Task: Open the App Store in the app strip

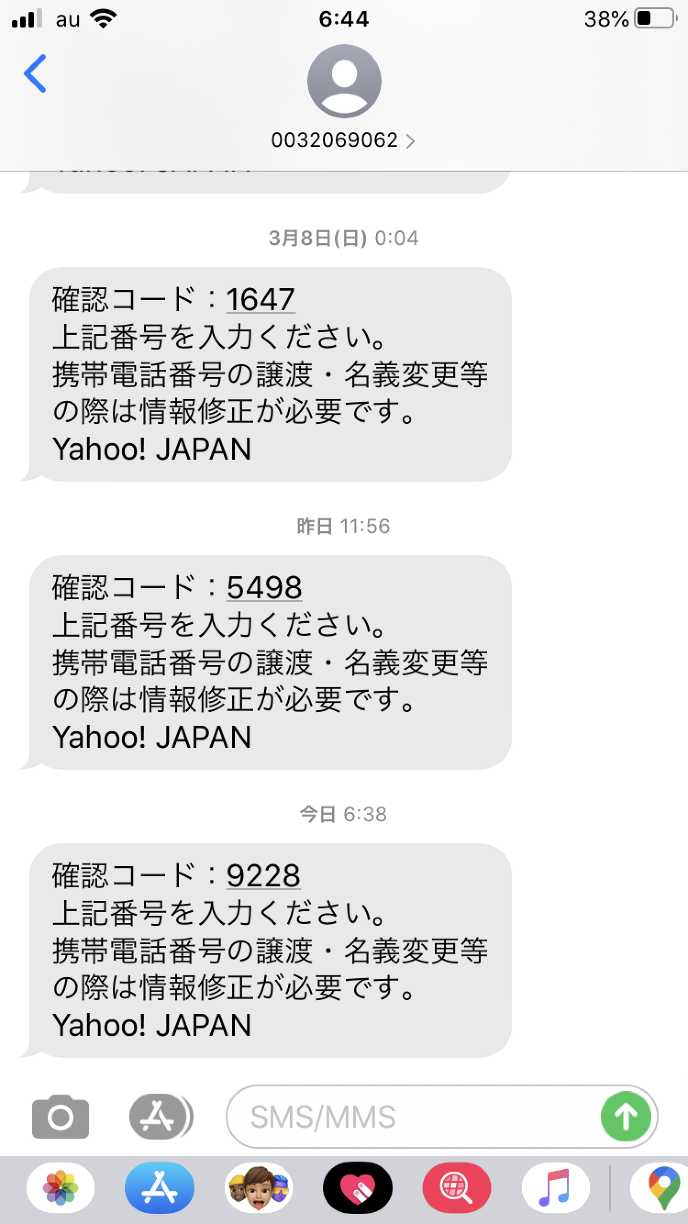Action: coord(160,1189)
